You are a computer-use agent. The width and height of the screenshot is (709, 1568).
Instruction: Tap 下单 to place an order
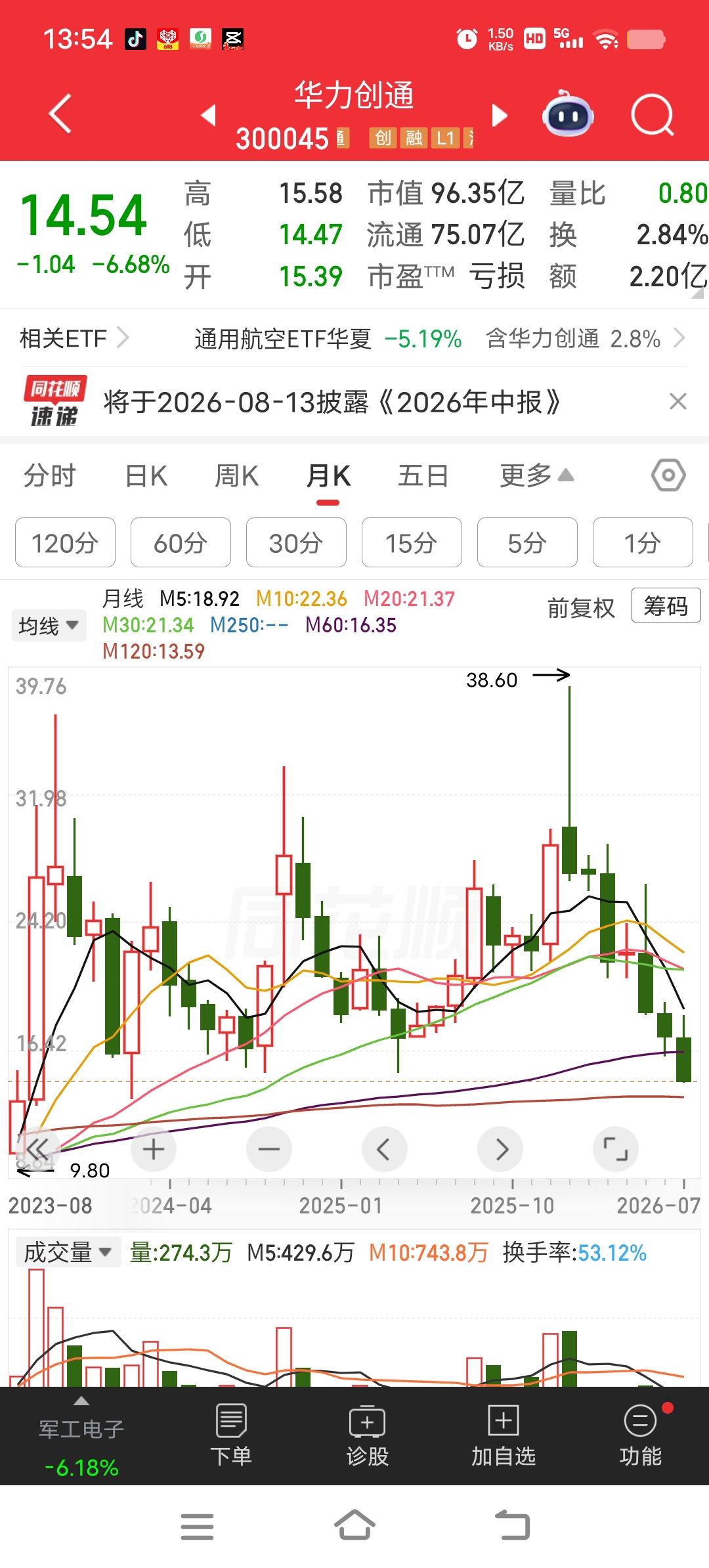point(230,1436)
